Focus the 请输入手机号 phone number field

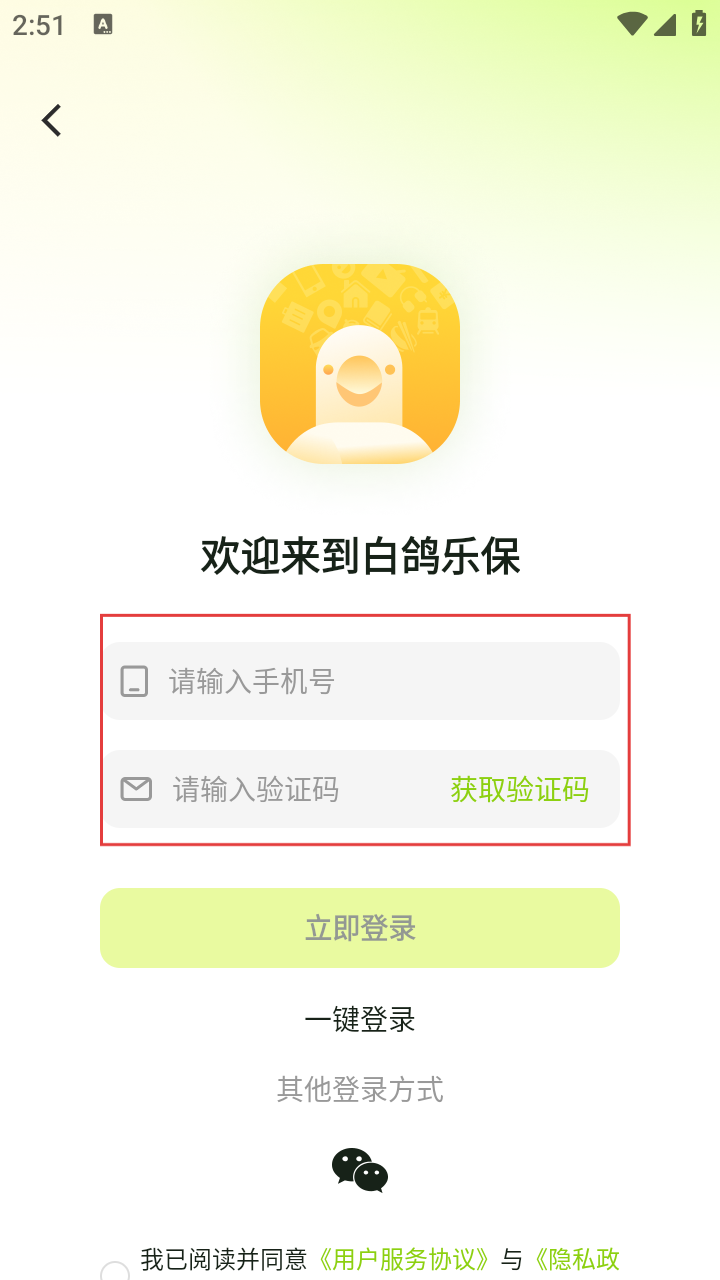click(x=380, y=682)
